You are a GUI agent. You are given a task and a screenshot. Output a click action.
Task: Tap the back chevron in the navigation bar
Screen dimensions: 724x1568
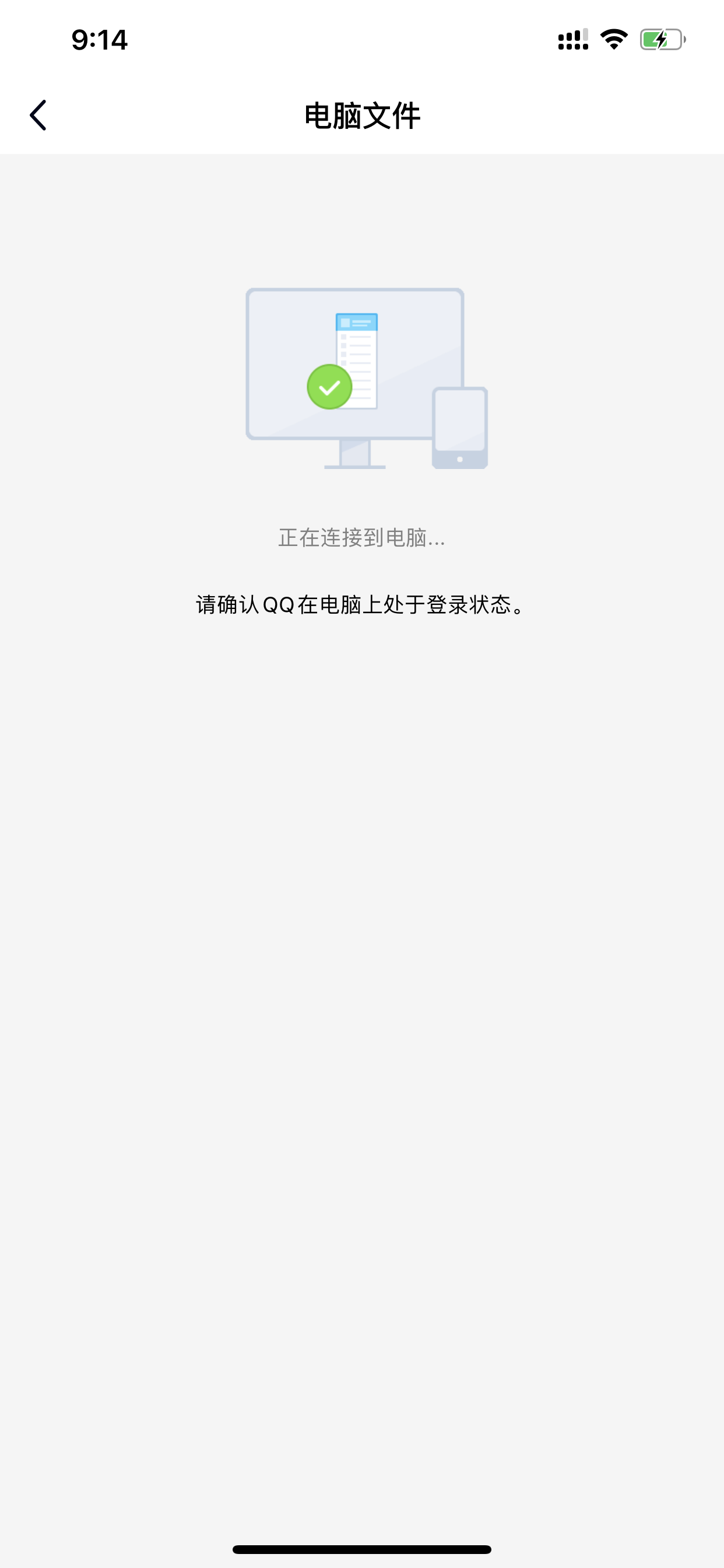point(38,114)
